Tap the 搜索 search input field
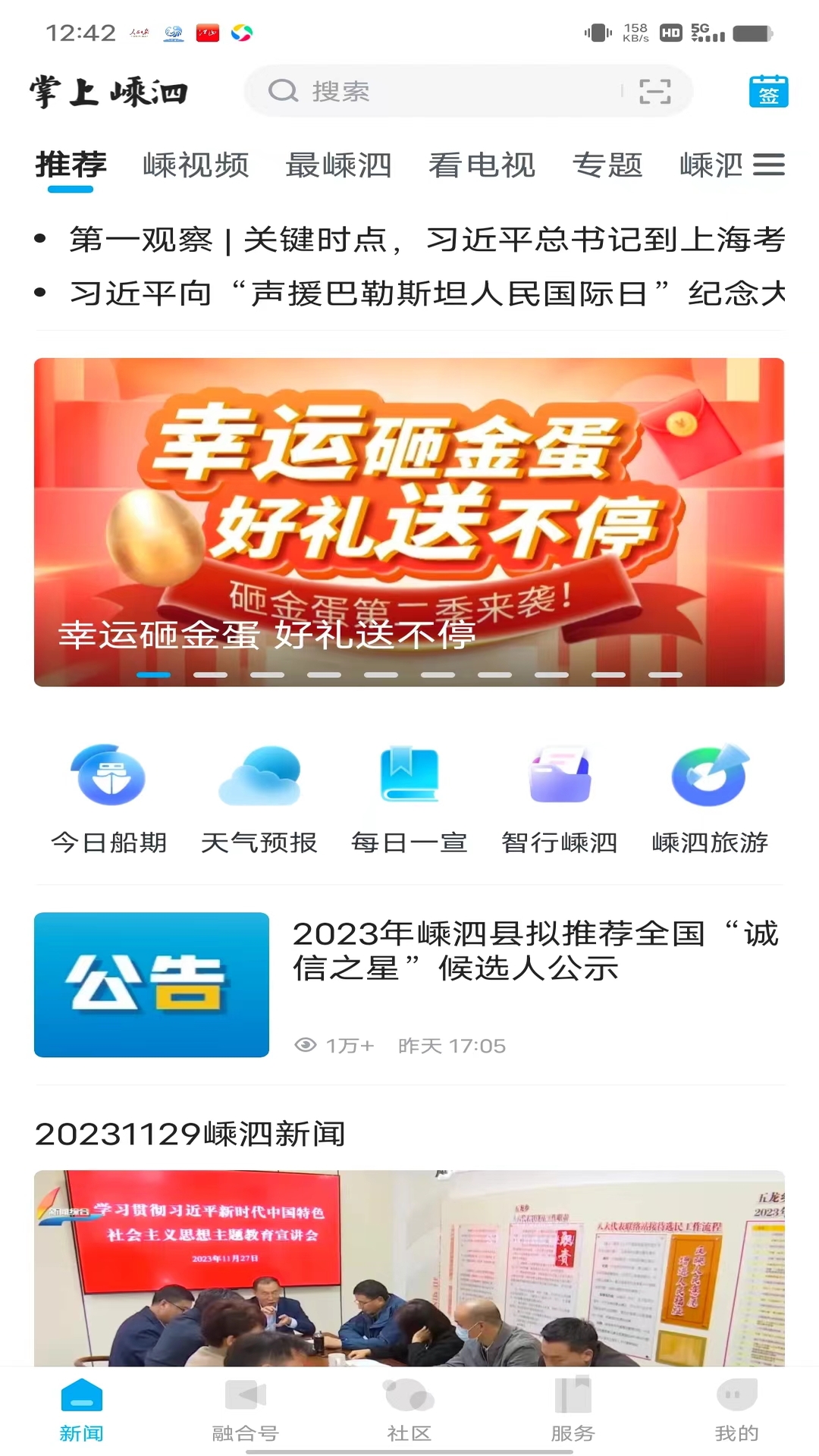 pyautogui.click(x=425, y=91)
